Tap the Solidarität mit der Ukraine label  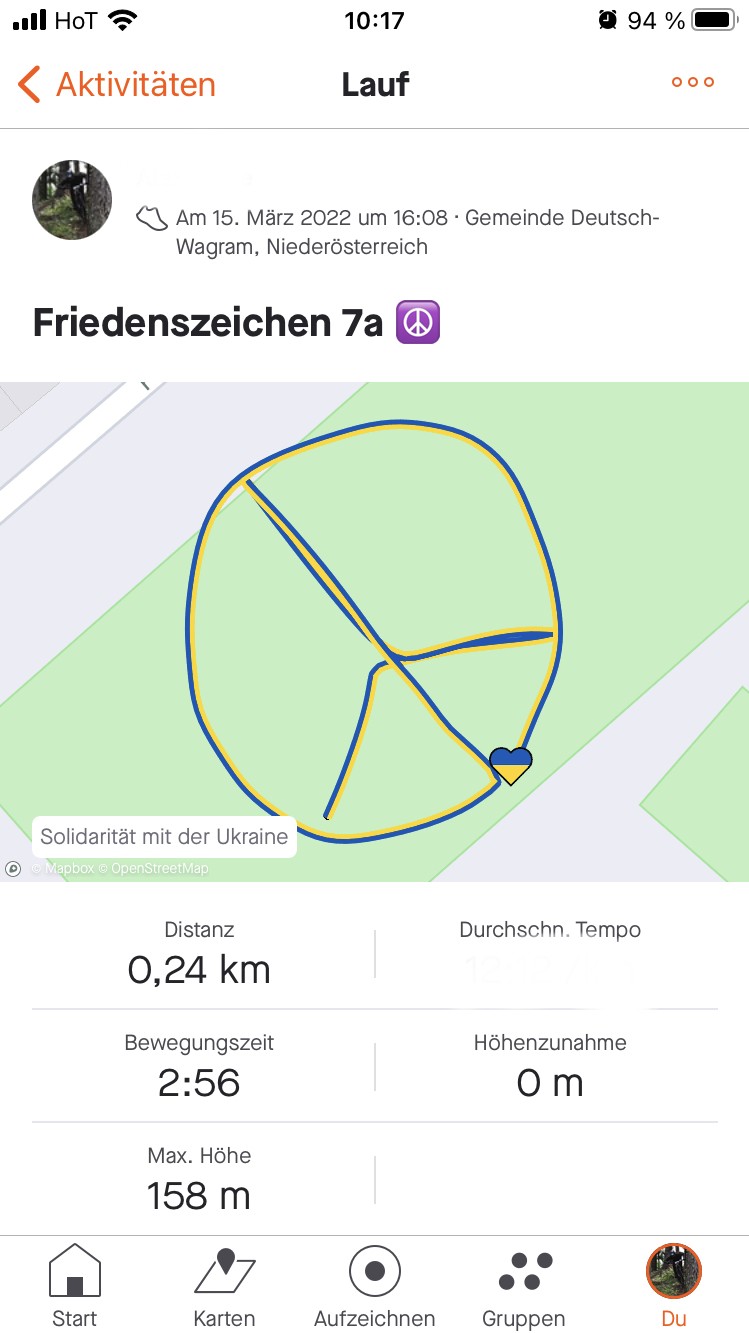(x=164, y=837)
